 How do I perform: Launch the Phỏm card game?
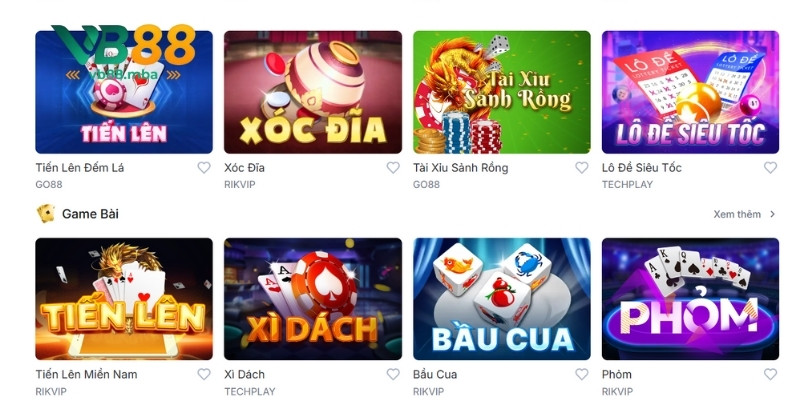690,299
